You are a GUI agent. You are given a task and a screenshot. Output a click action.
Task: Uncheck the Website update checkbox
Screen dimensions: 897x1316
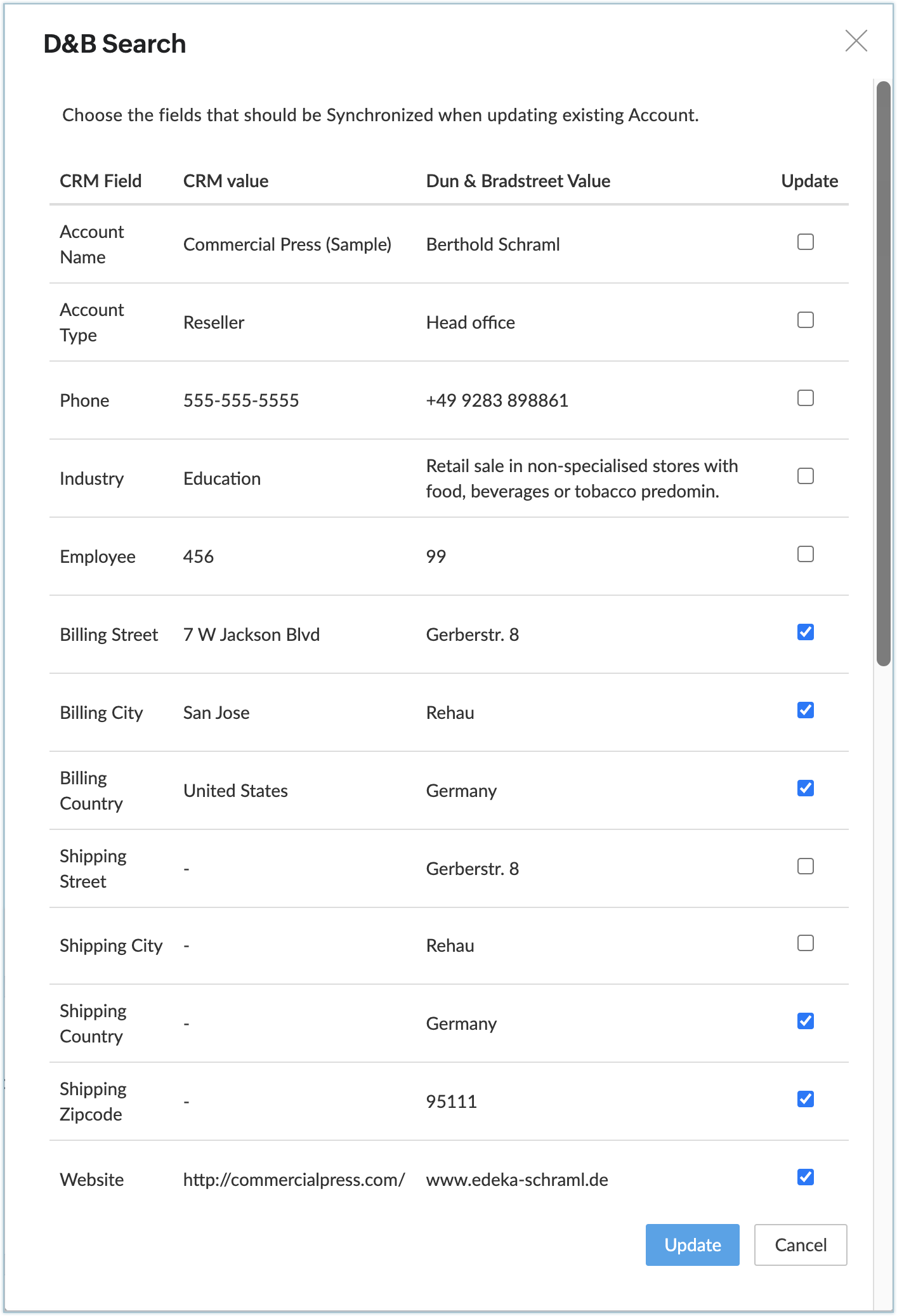[x=805, y=1177]
